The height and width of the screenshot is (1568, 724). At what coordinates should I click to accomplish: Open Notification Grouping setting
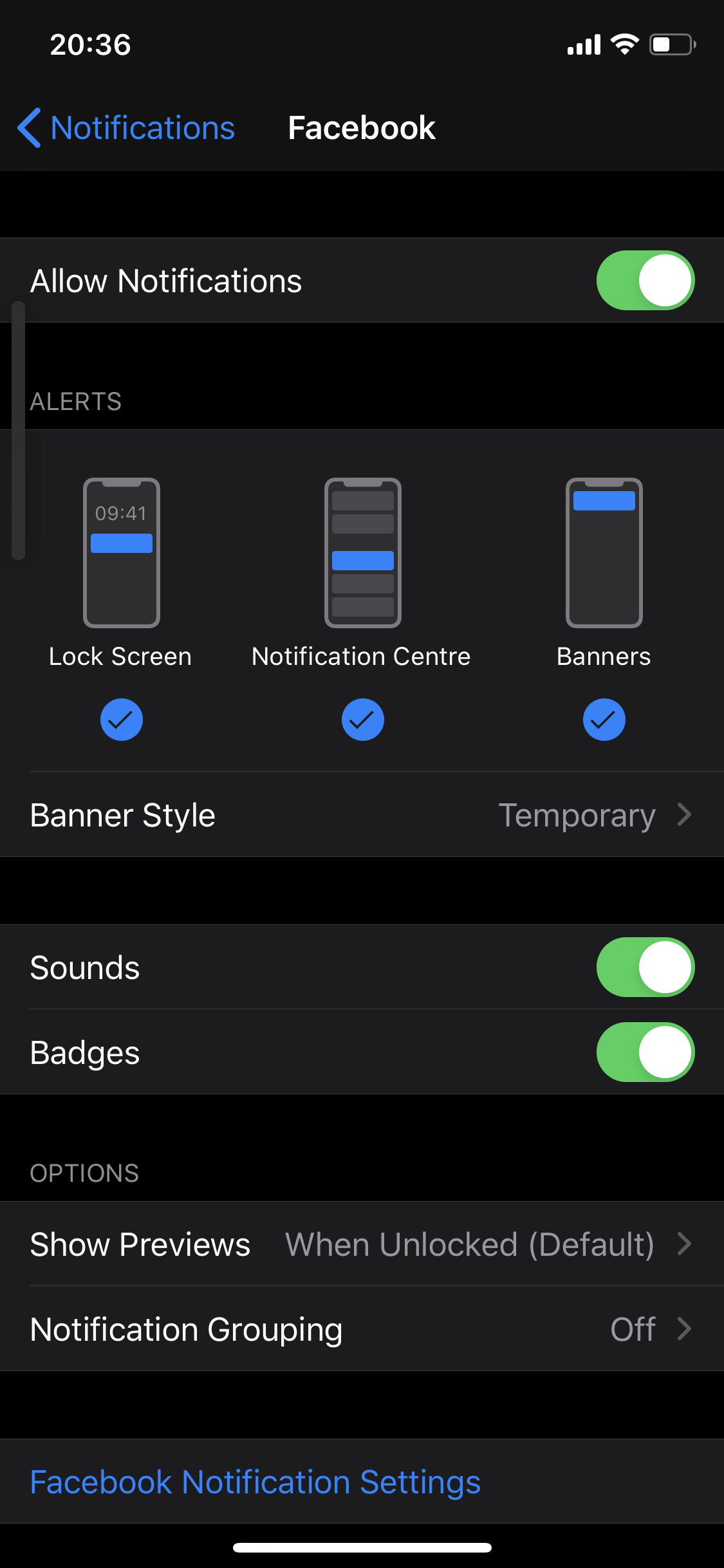tap(362, 1329)
